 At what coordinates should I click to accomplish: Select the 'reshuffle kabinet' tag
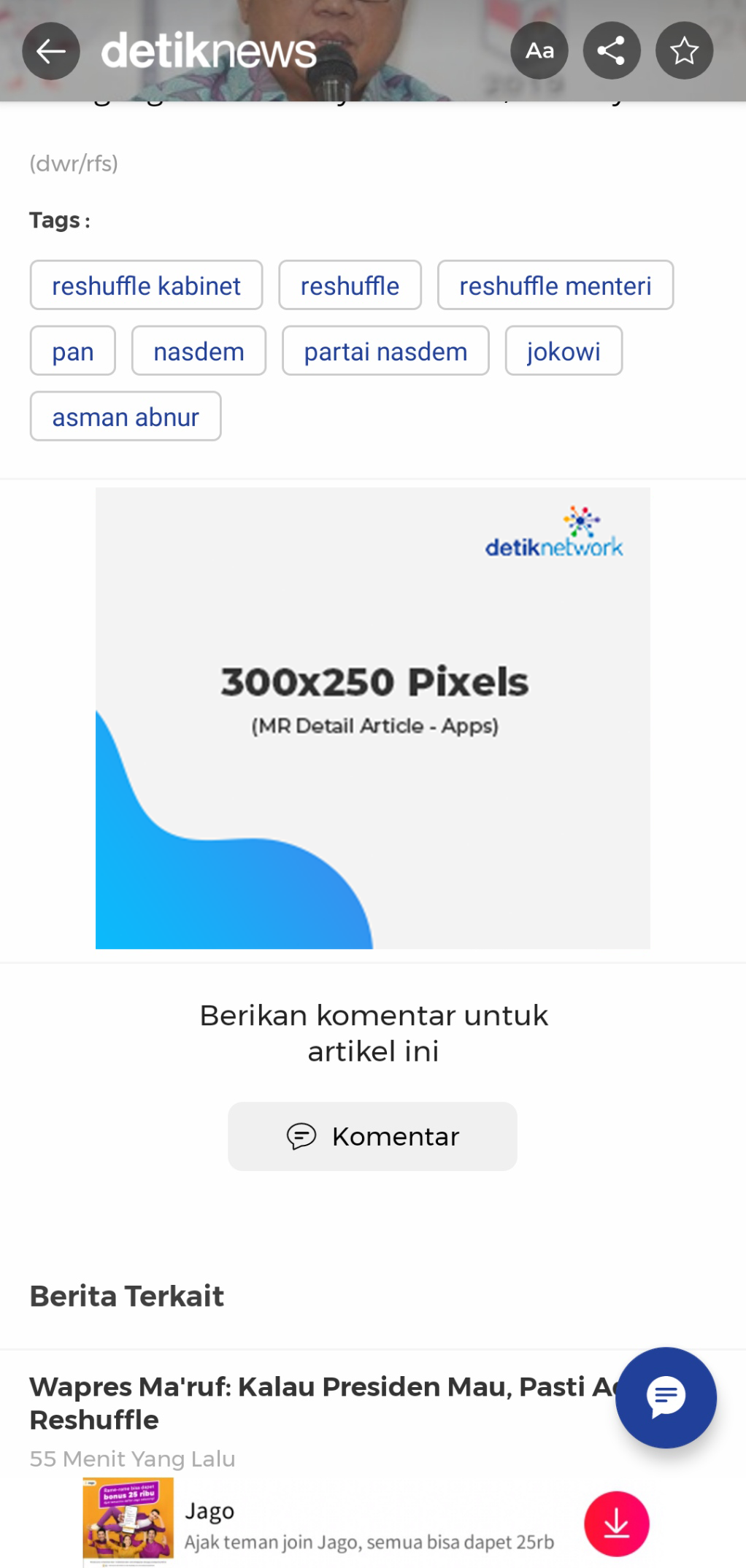click(146, 286)
